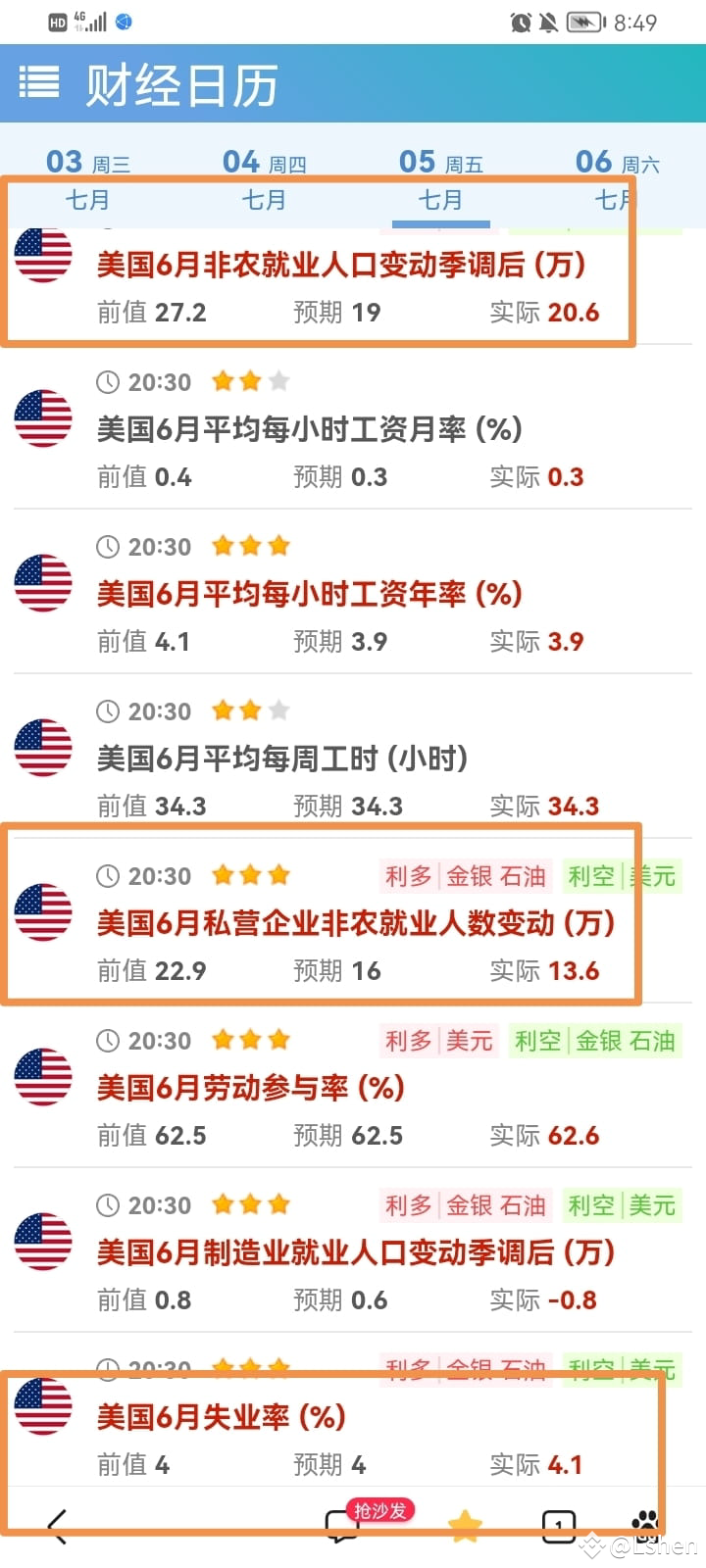The height and width of the screenshot is (1568, 706).
Task: Tap the alarm clock icon in the status bar
Action: click(x=520, y=22)
